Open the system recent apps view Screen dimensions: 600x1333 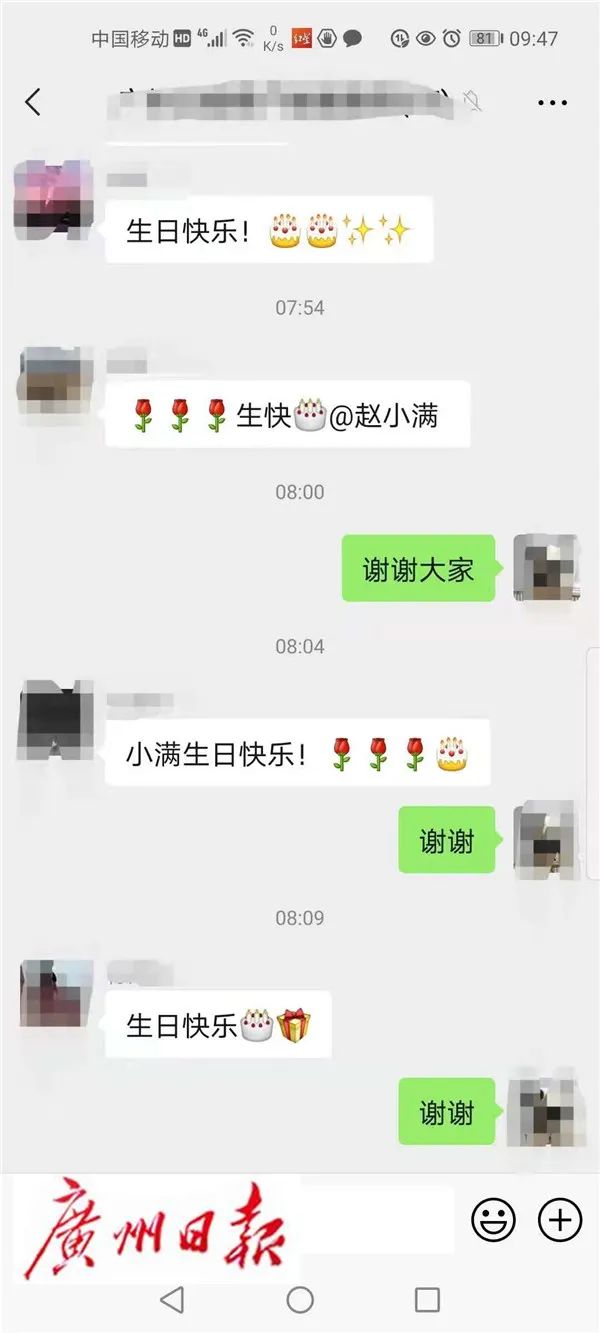point(427,1299)
